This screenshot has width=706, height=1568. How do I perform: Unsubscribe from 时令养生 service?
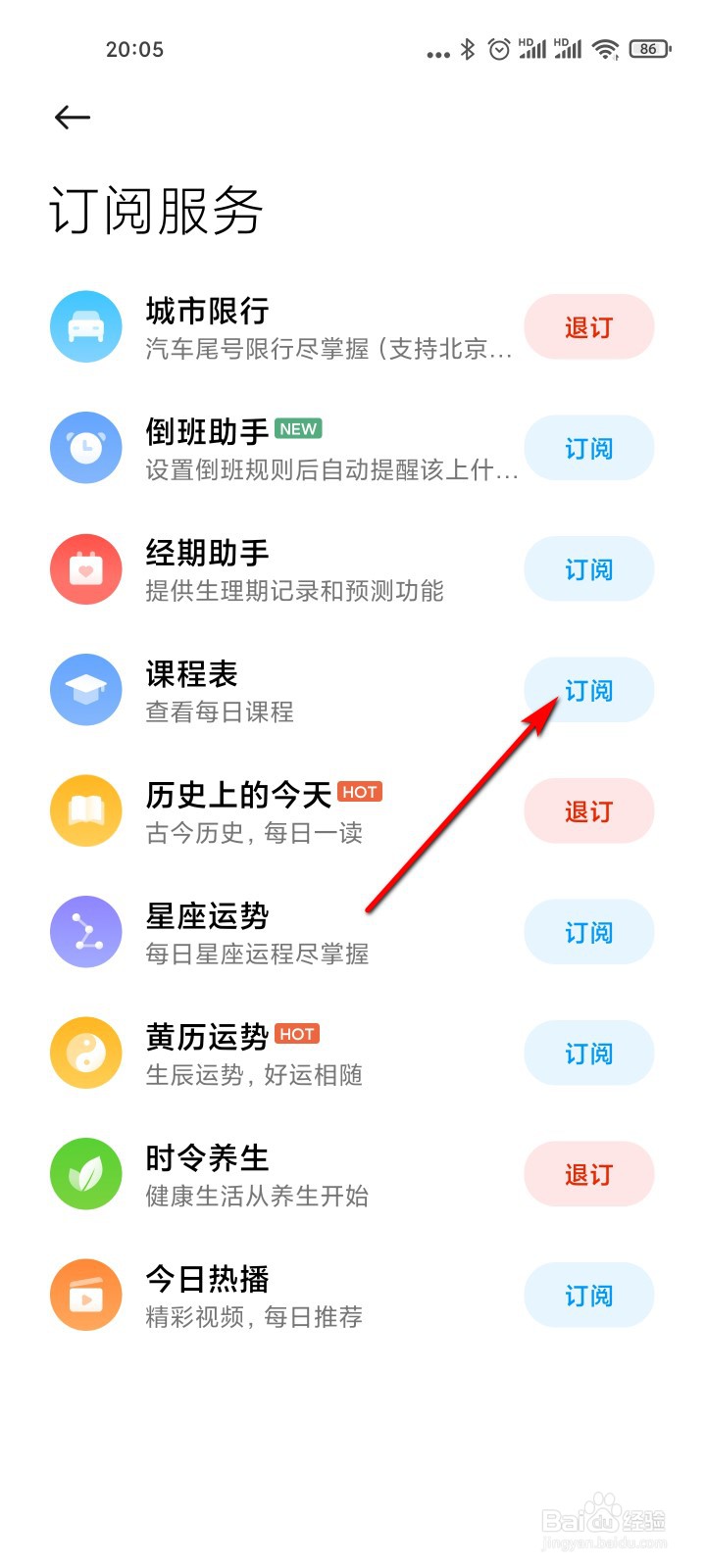click(589, 1174)
